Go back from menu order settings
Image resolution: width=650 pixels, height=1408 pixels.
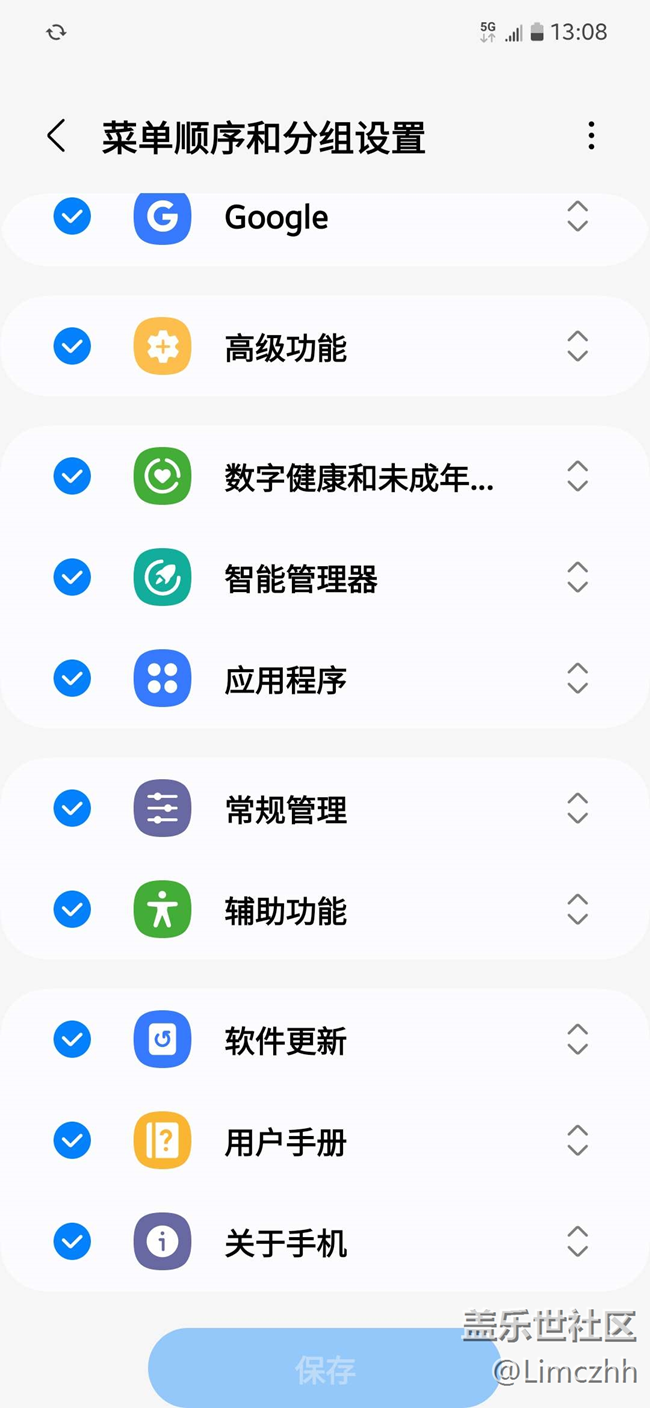pyautogui.click(x=57, y=136)
